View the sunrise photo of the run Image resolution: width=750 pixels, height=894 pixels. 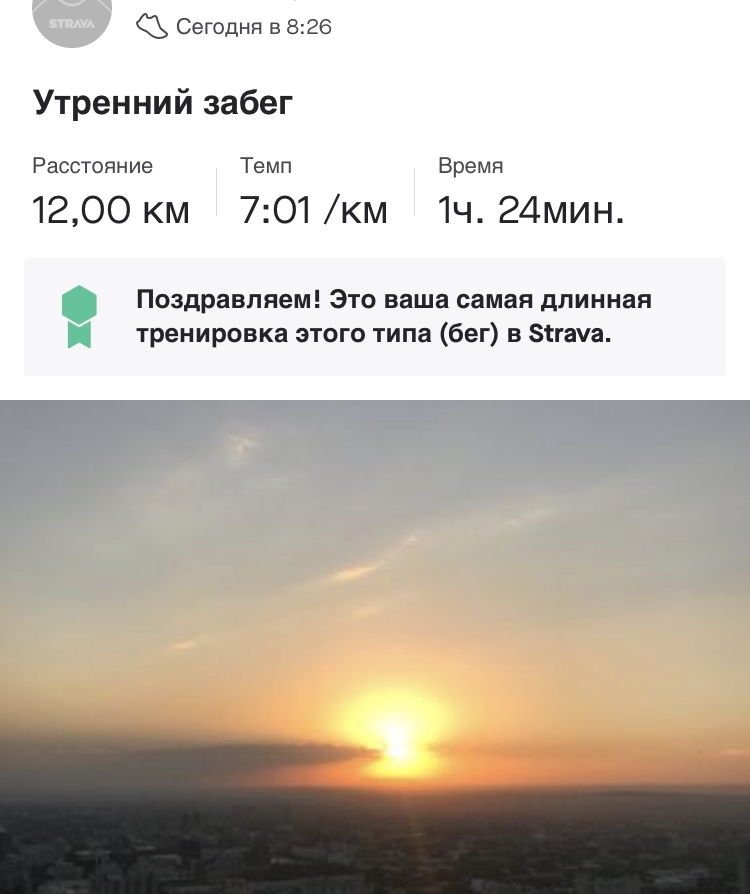(x=375, y=646)
